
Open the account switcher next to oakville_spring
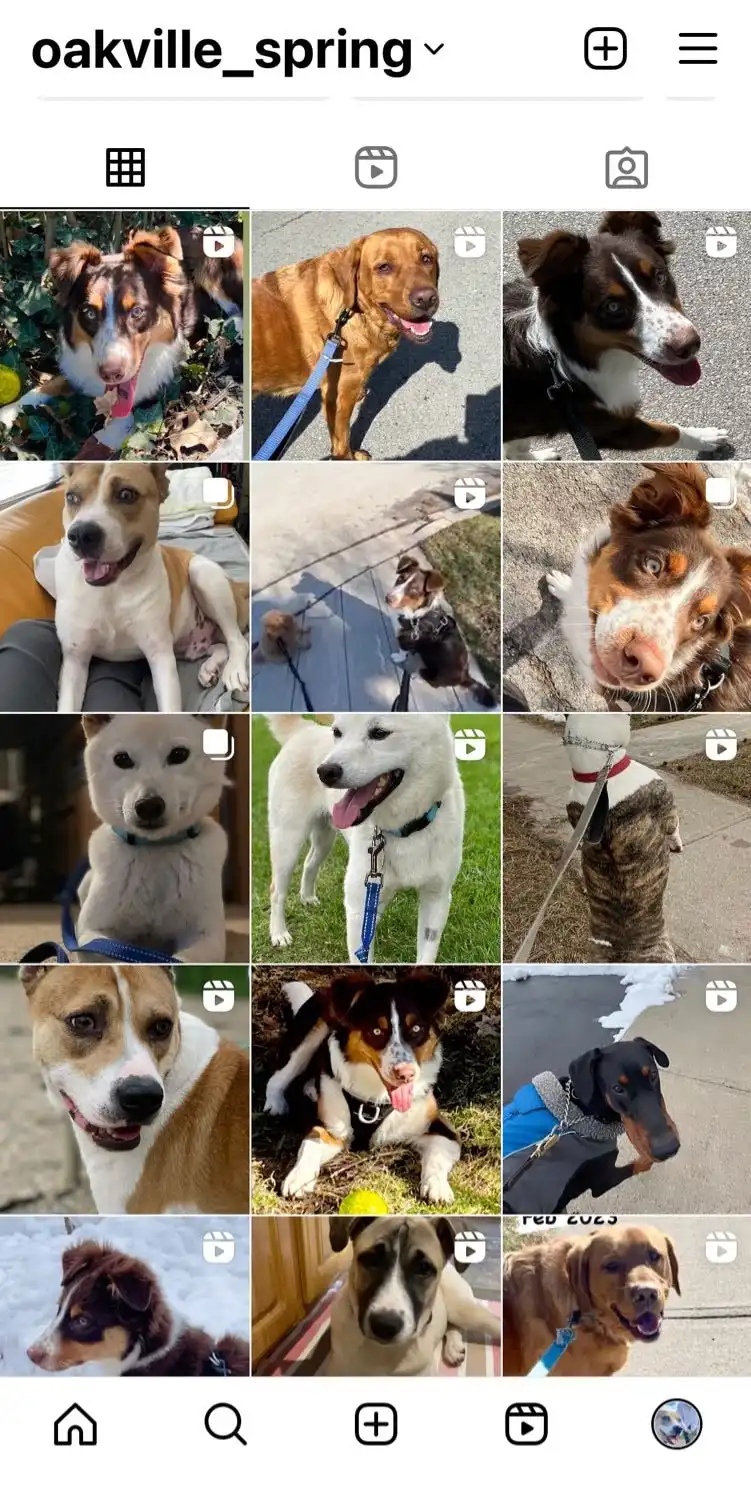coord(433,49)
